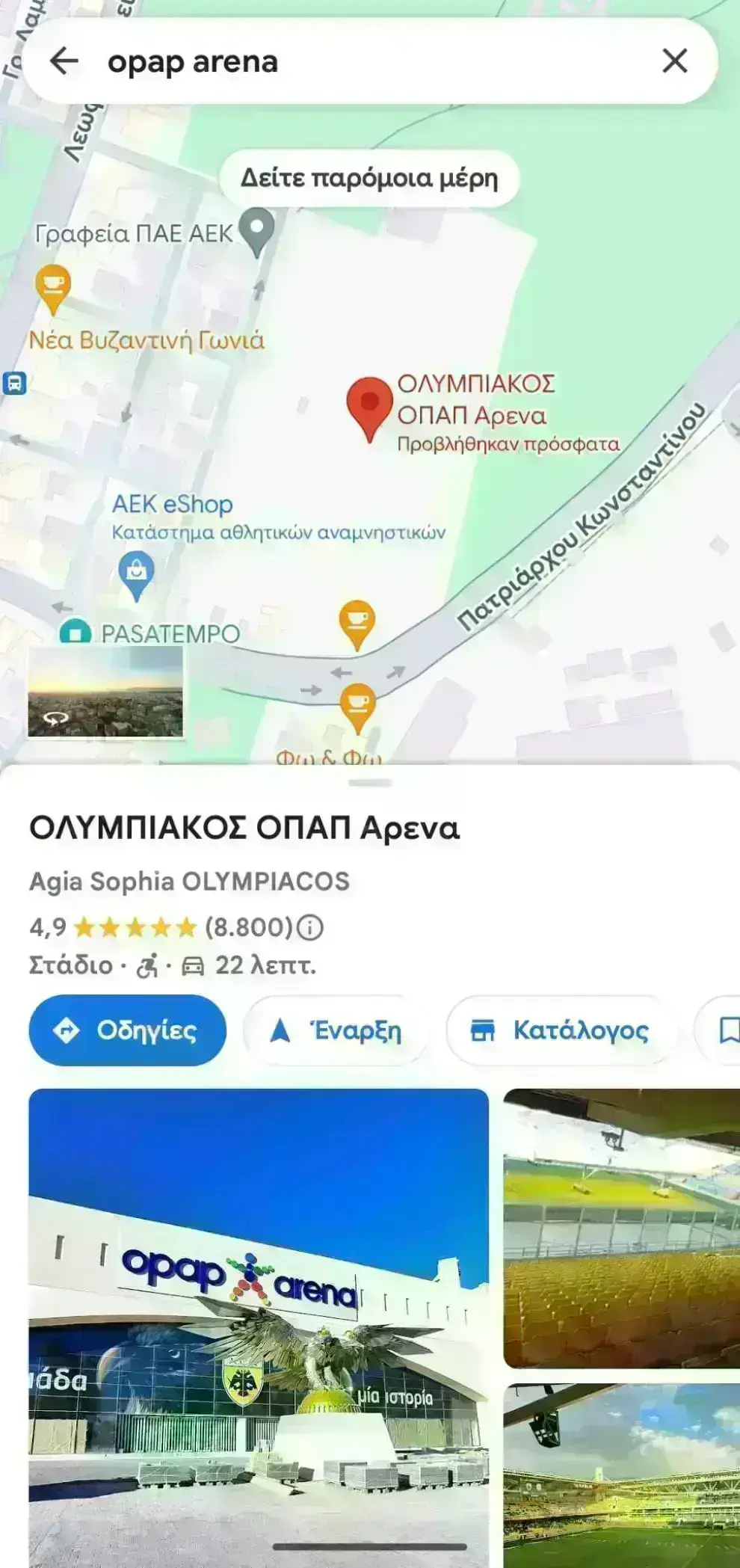This screenshot has height=1568, width=740.
Task: Open the Street View thumbnail
Action: (x=105, y=692)
